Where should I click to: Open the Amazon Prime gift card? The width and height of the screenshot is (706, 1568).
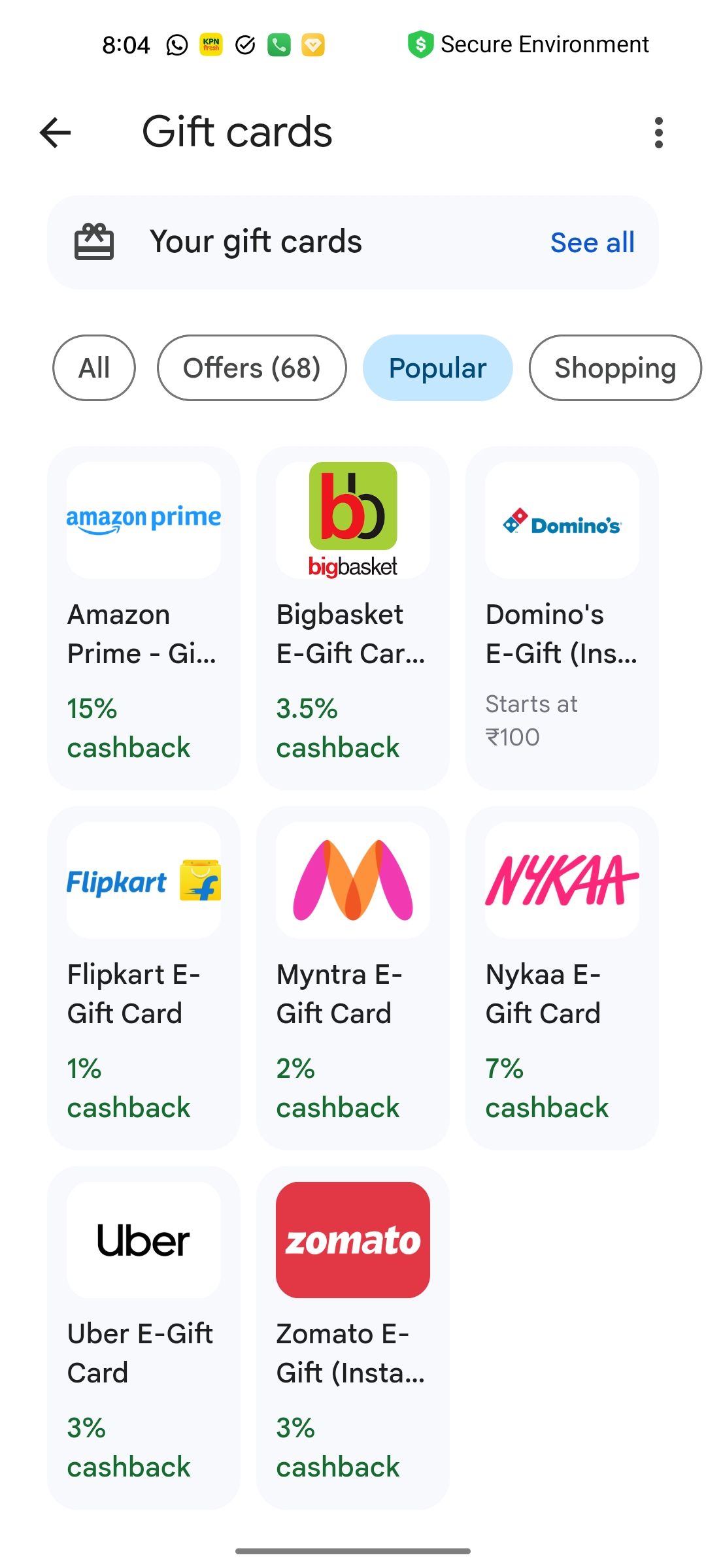pos(144,617)
